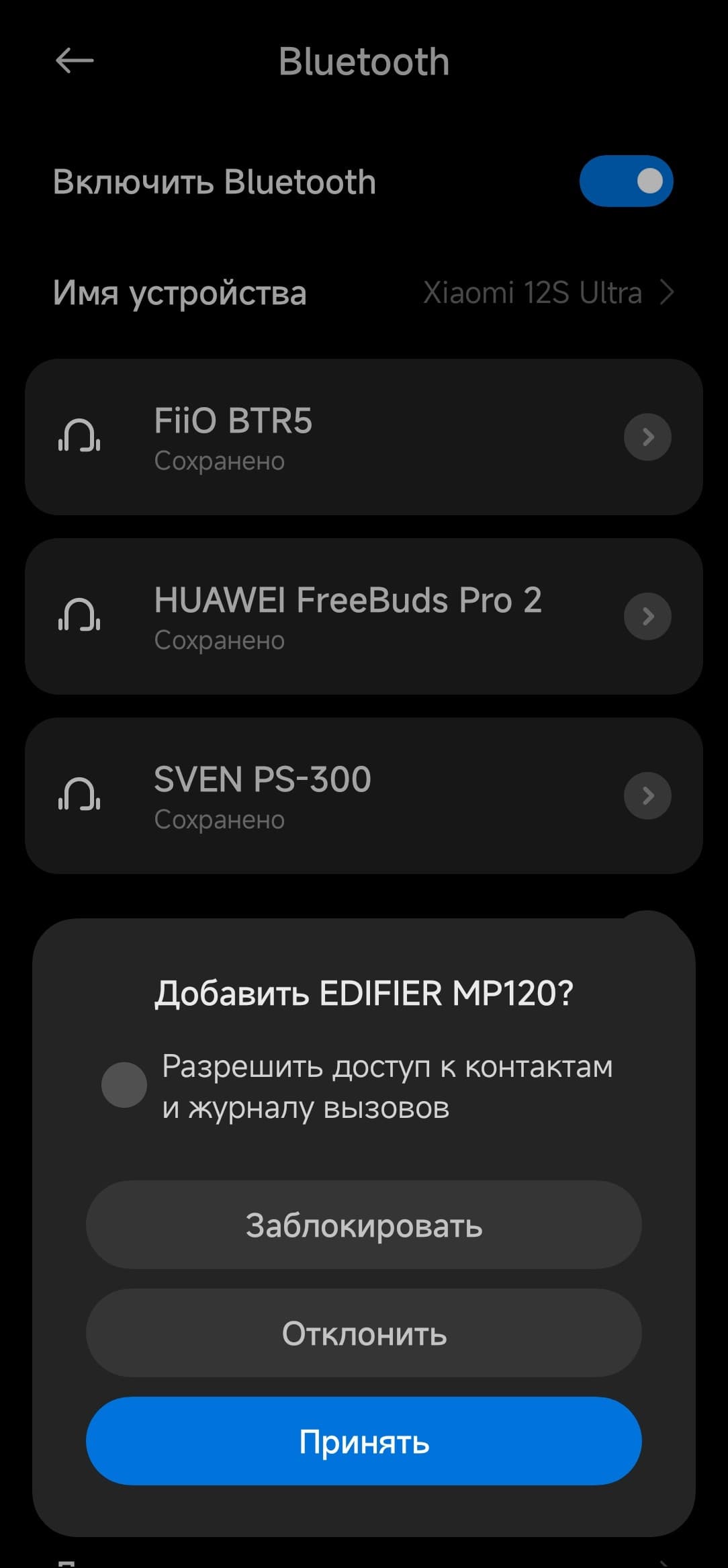The height and width of the screenshot is (1568, 728).
Task: Tap Заблокировать to block EDIFIER MP120
Action: click(363, 1225)
